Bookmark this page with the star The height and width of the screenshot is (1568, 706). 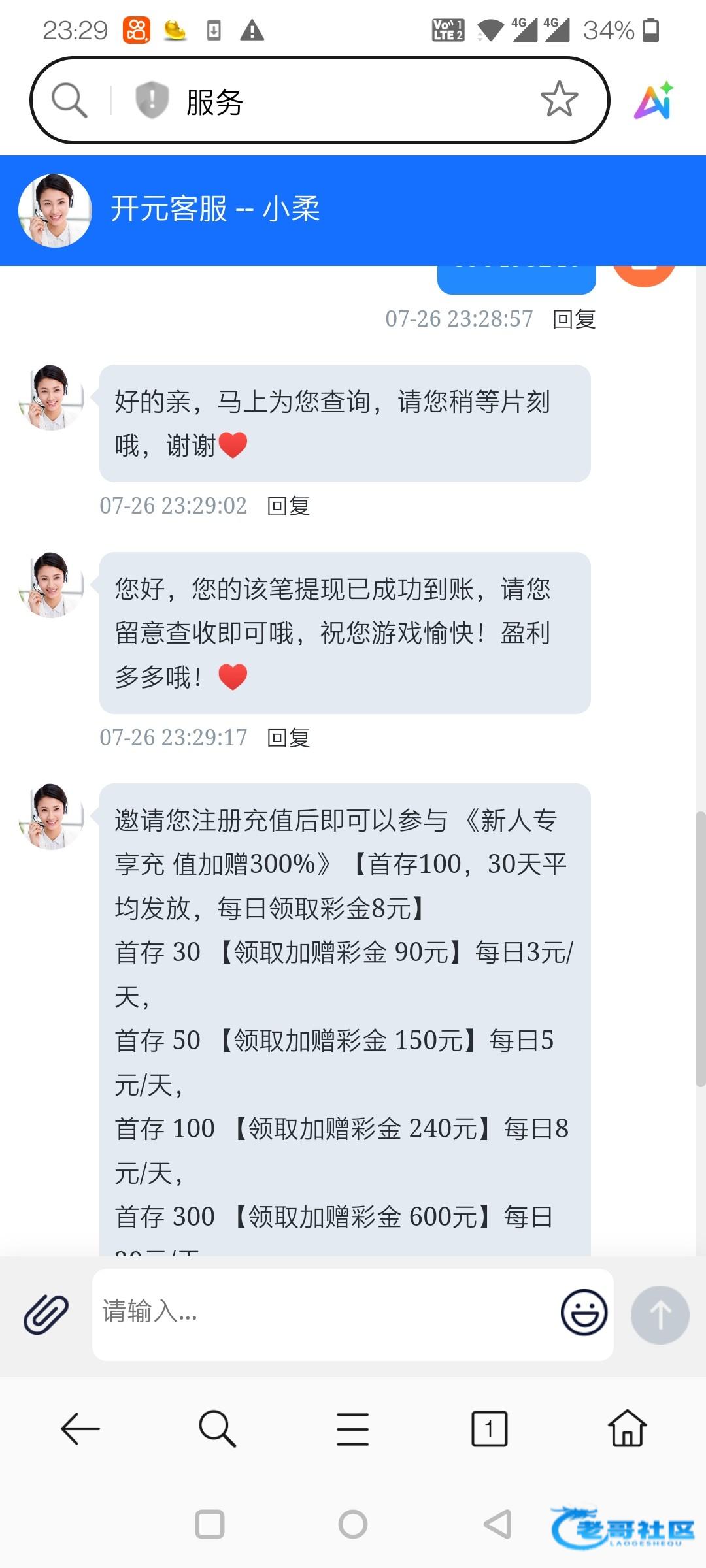559,99
